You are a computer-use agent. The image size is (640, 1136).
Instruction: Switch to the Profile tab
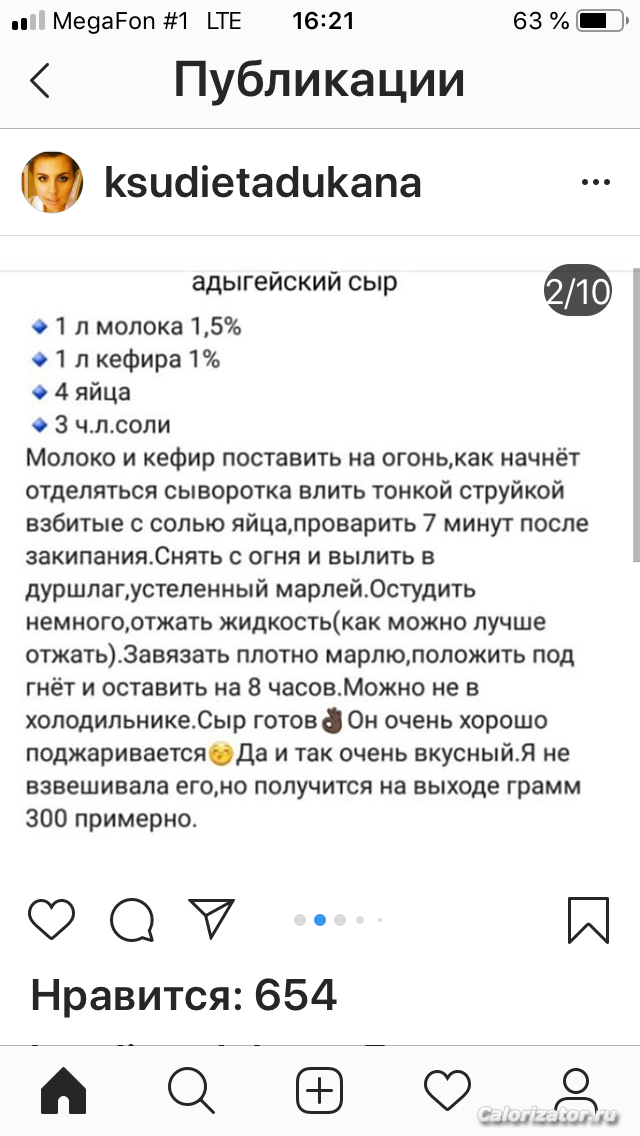tap(575, 1090)
